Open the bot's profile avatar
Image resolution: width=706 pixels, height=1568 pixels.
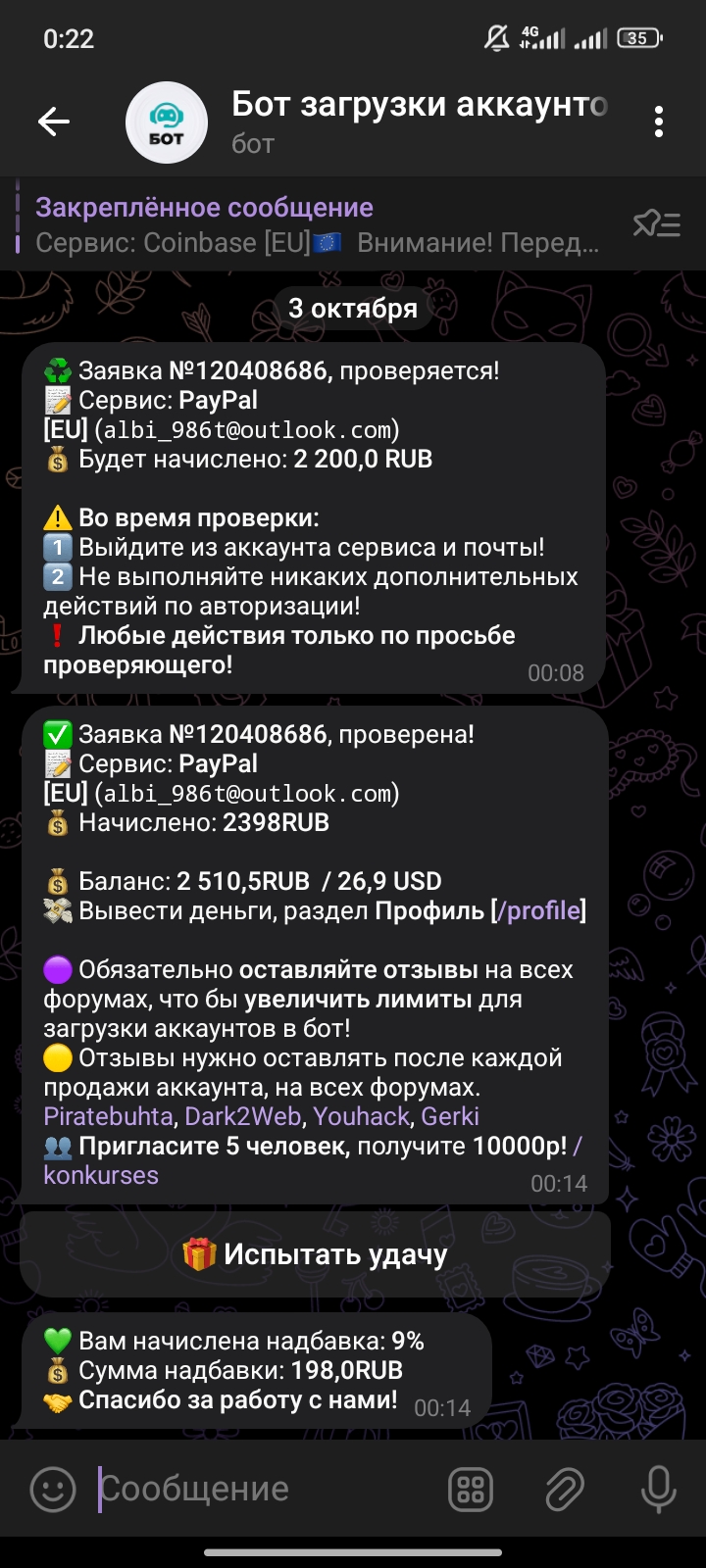(167, 122)
